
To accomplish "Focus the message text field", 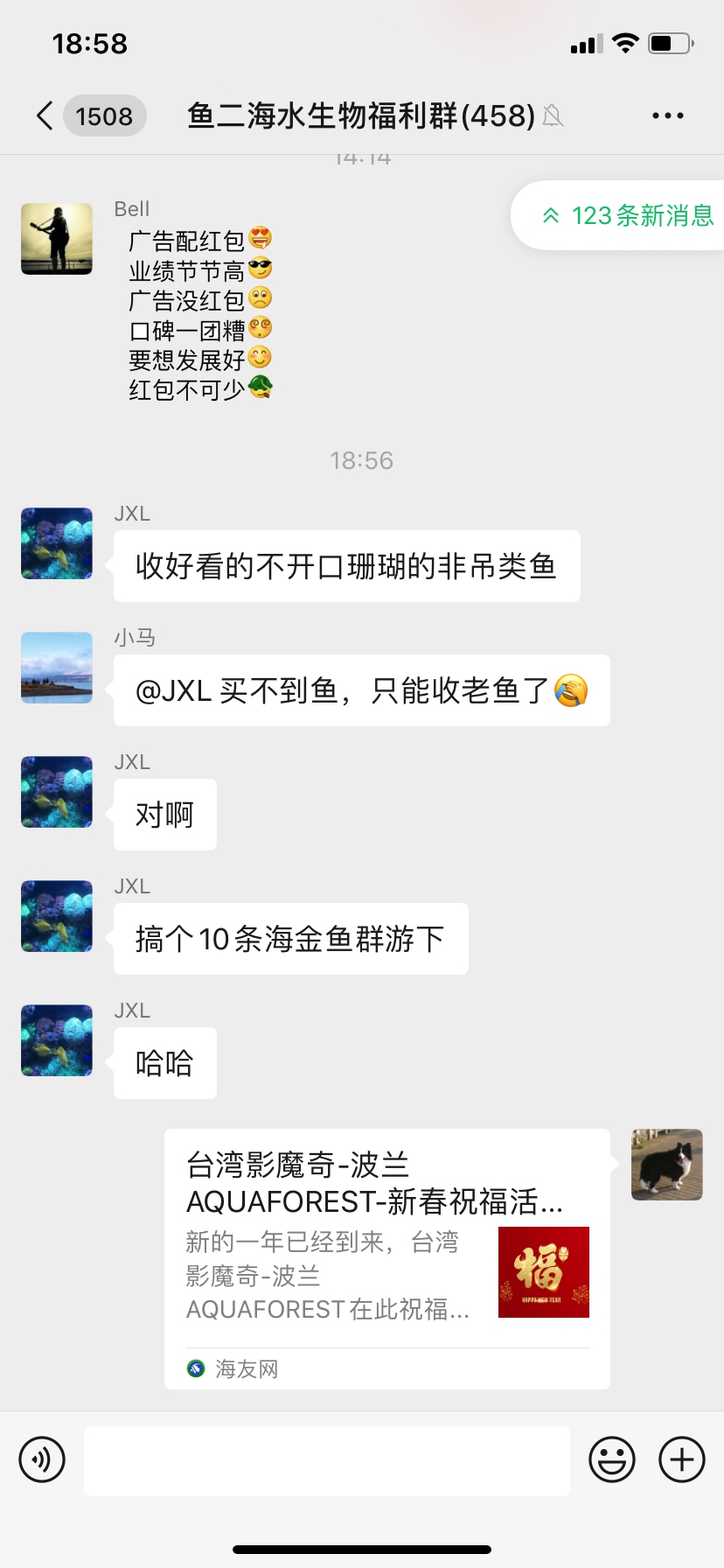I will pyautogui.click(x=327, y=1460).
